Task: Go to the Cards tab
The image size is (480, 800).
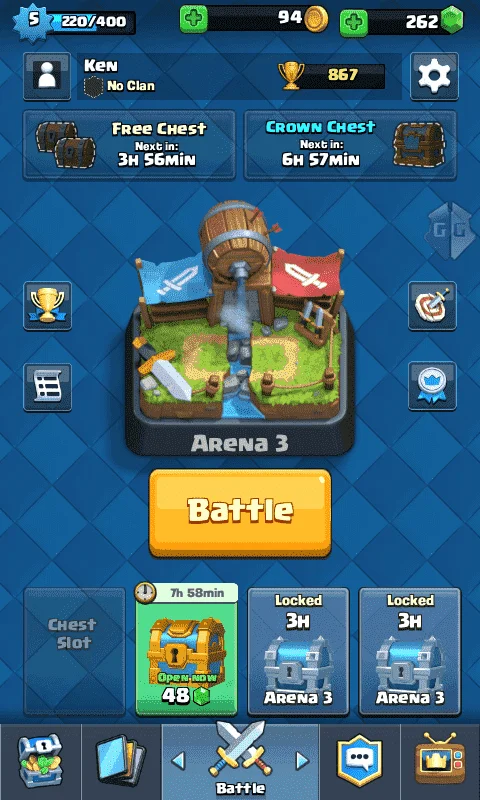Action: (121, 760)
